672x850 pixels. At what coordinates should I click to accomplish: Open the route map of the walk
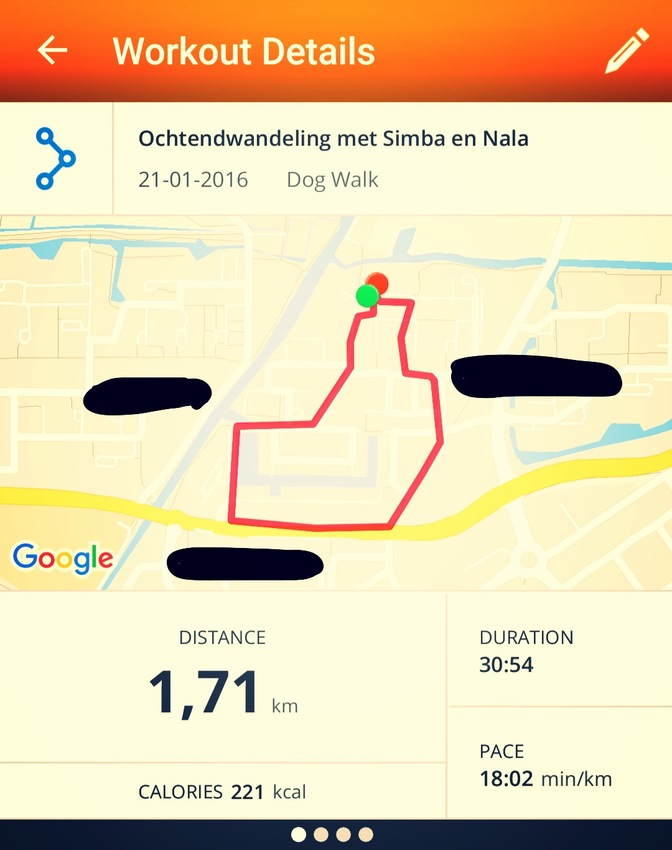coord(336,400)
